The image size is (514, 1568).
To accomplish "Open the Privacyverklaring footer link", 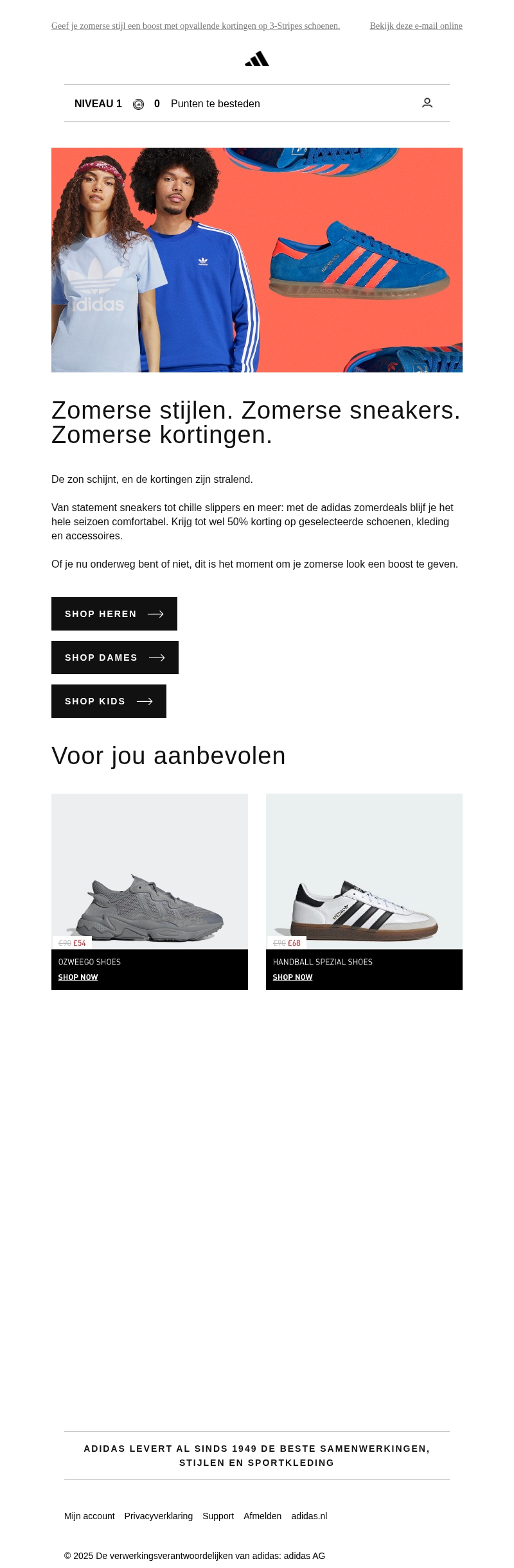I will tap(159, 1516).
